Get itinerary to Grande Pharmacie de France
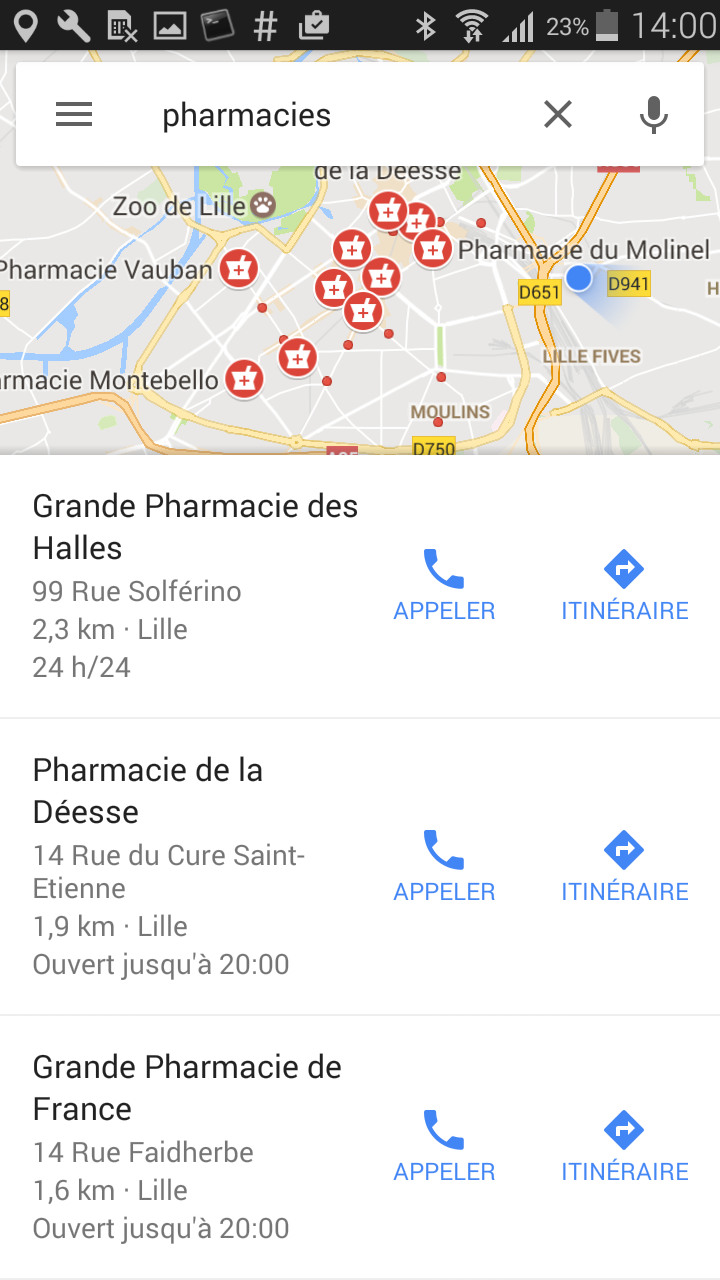 point(625,1147)
